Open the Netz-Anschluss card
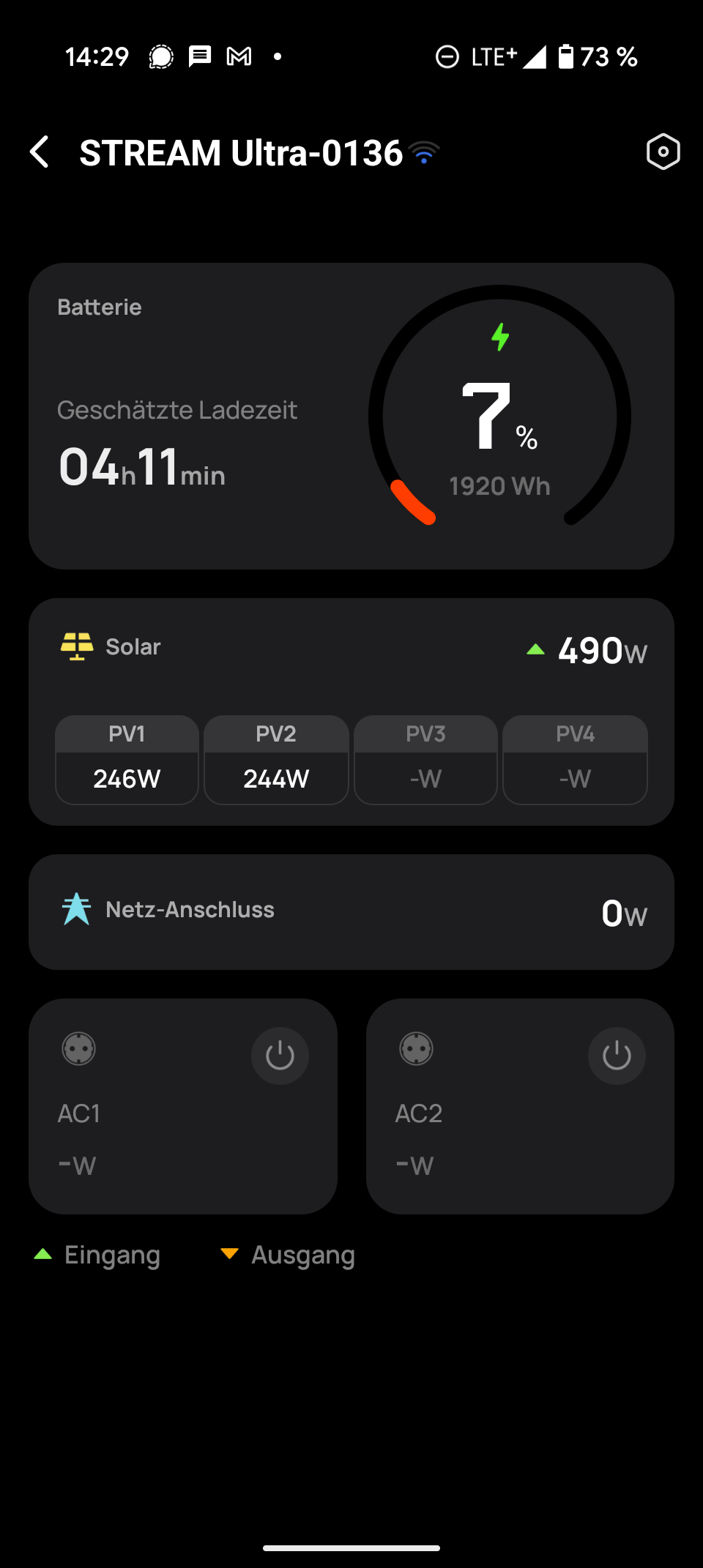 coord(351,912)
